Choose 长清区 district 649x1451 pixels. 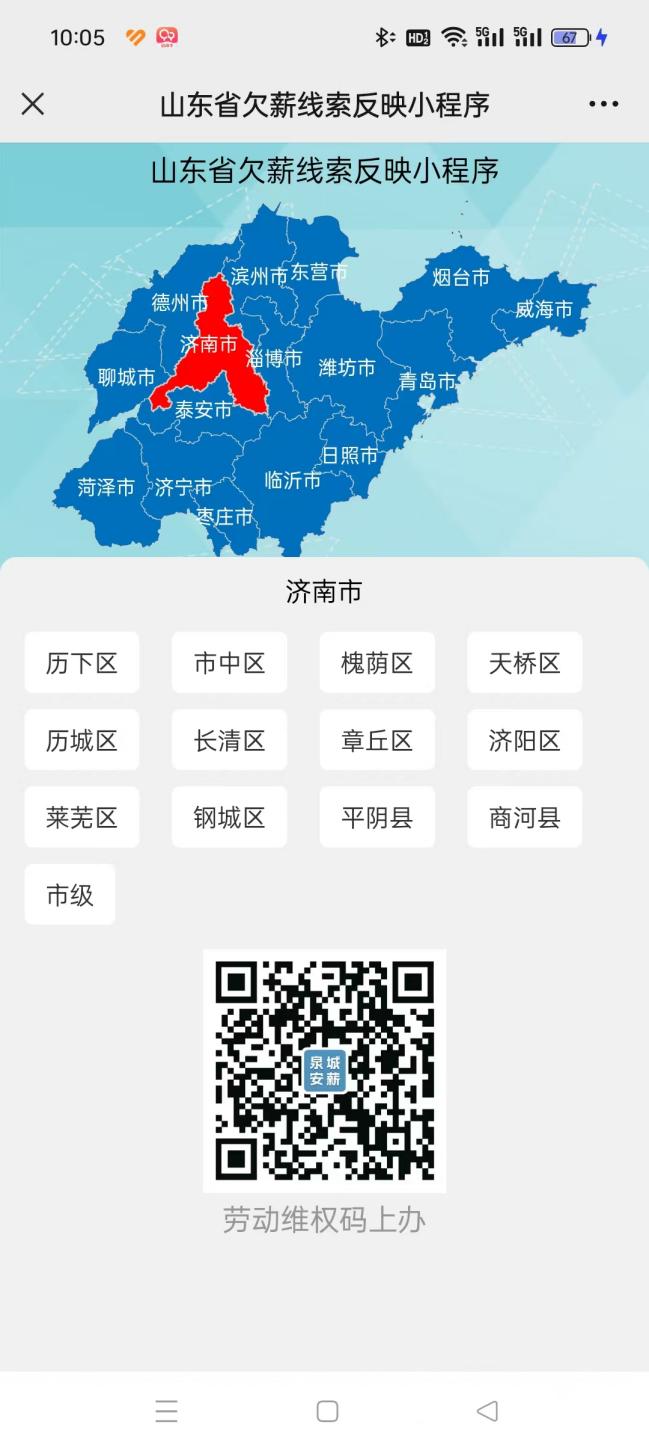pos(229,740)
